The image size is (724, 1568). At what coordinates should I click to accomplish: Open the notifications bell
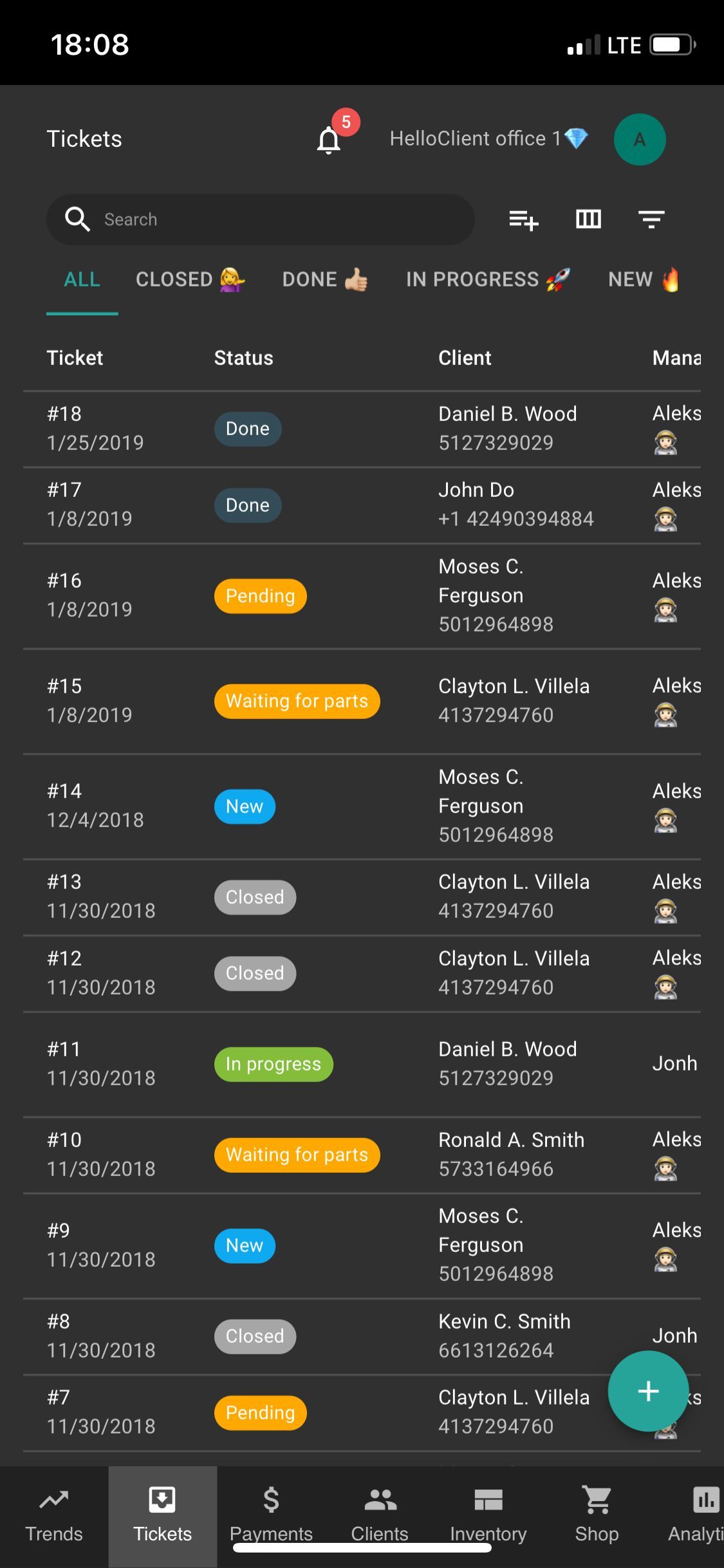(x=329, y=140)
